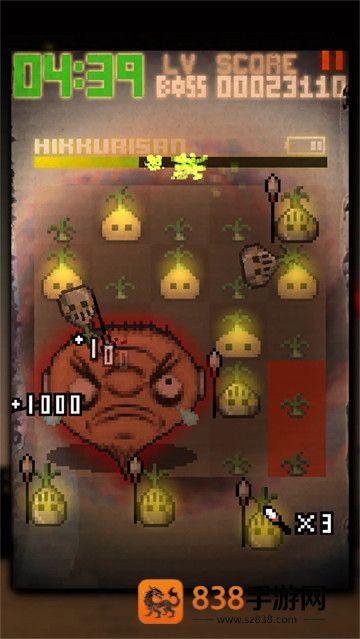Pause the game with the orange pause icon

(332, 61)
